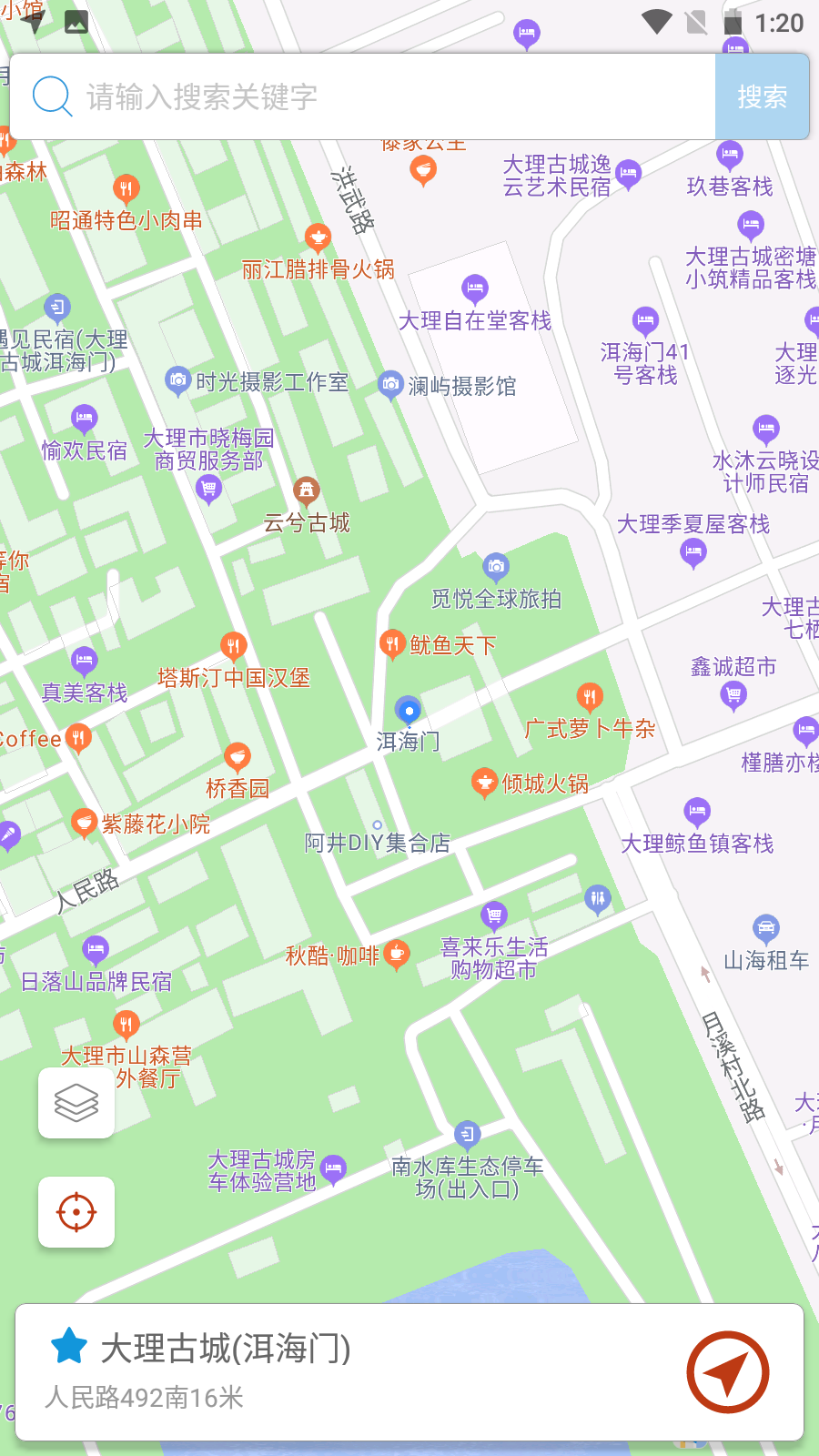Select the 云兮古城 marker on the map

pyautogui.click(x=307, y=491)
